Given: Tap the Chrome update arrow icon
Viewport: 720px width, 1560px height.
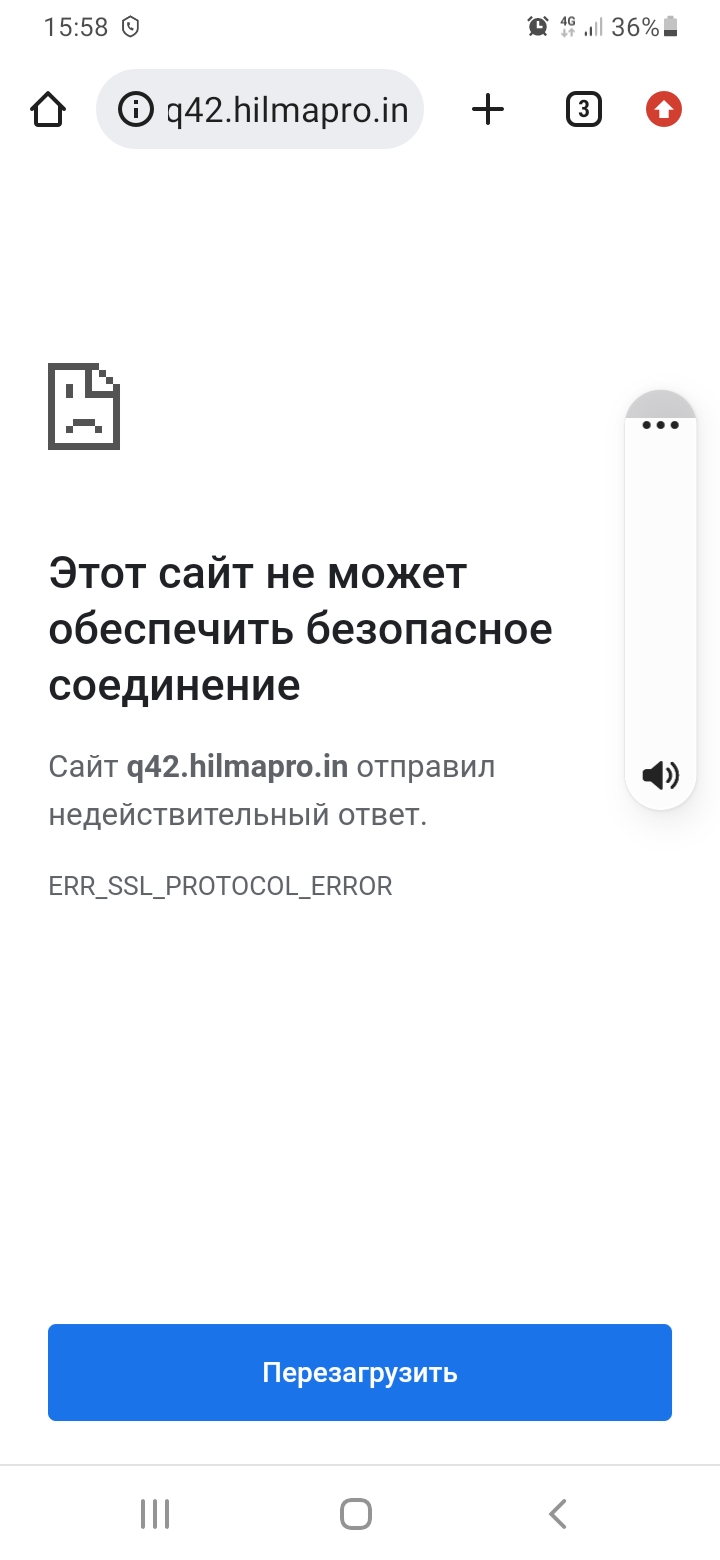Looking at the screenshot, I should click(663, 110).
